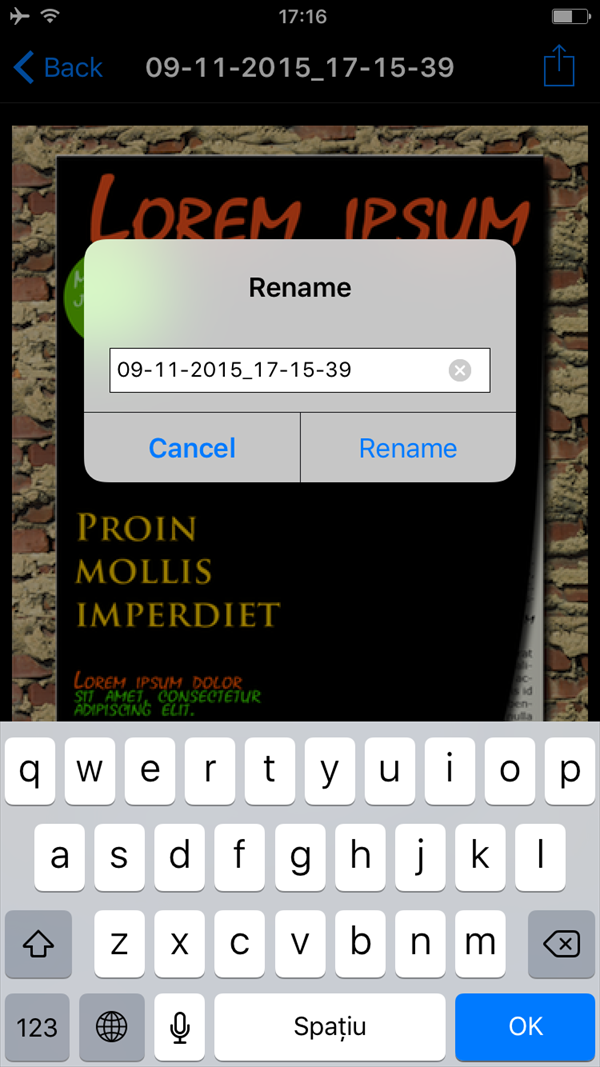Go back using the Back button
The image size is (600, 1067).
(58, 68)
